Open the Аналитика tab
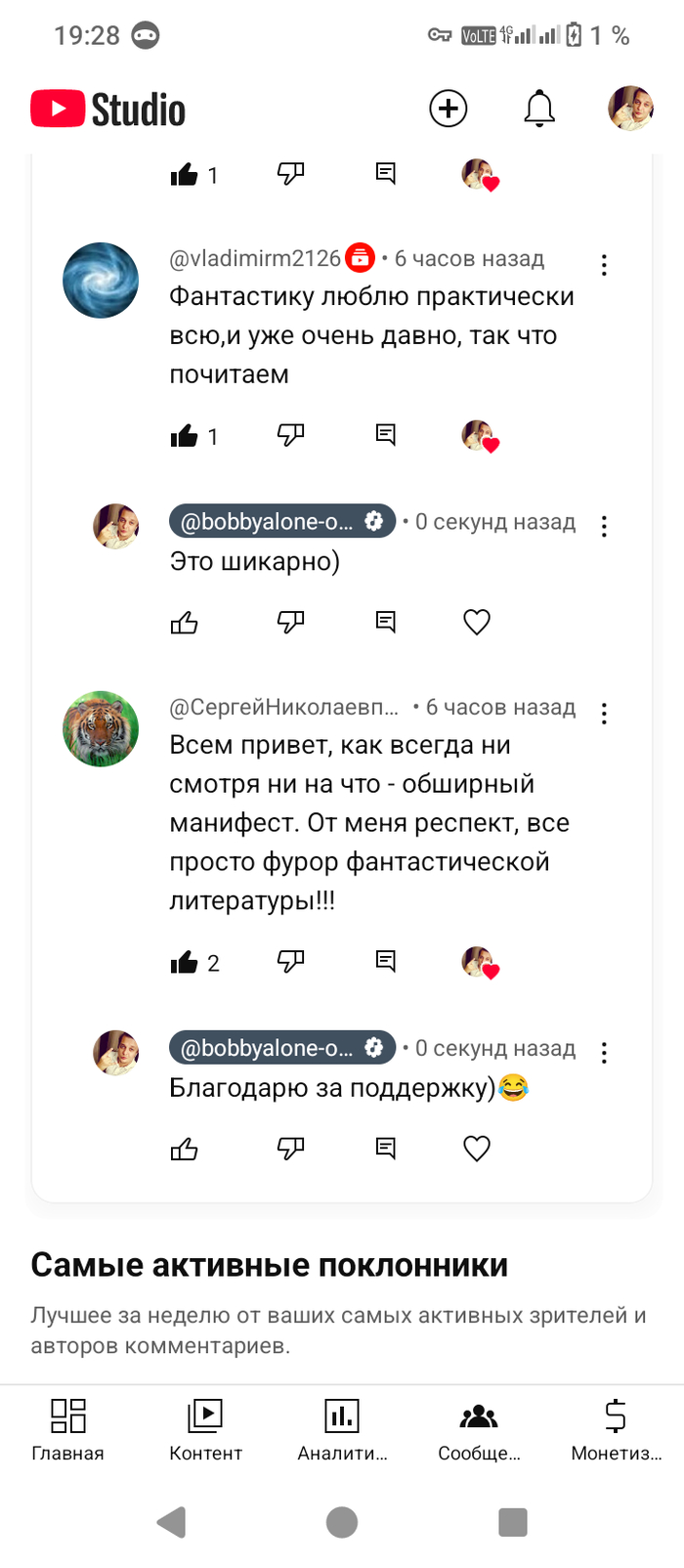This screenshot has height=1568, width=684. coord(342,1428)
